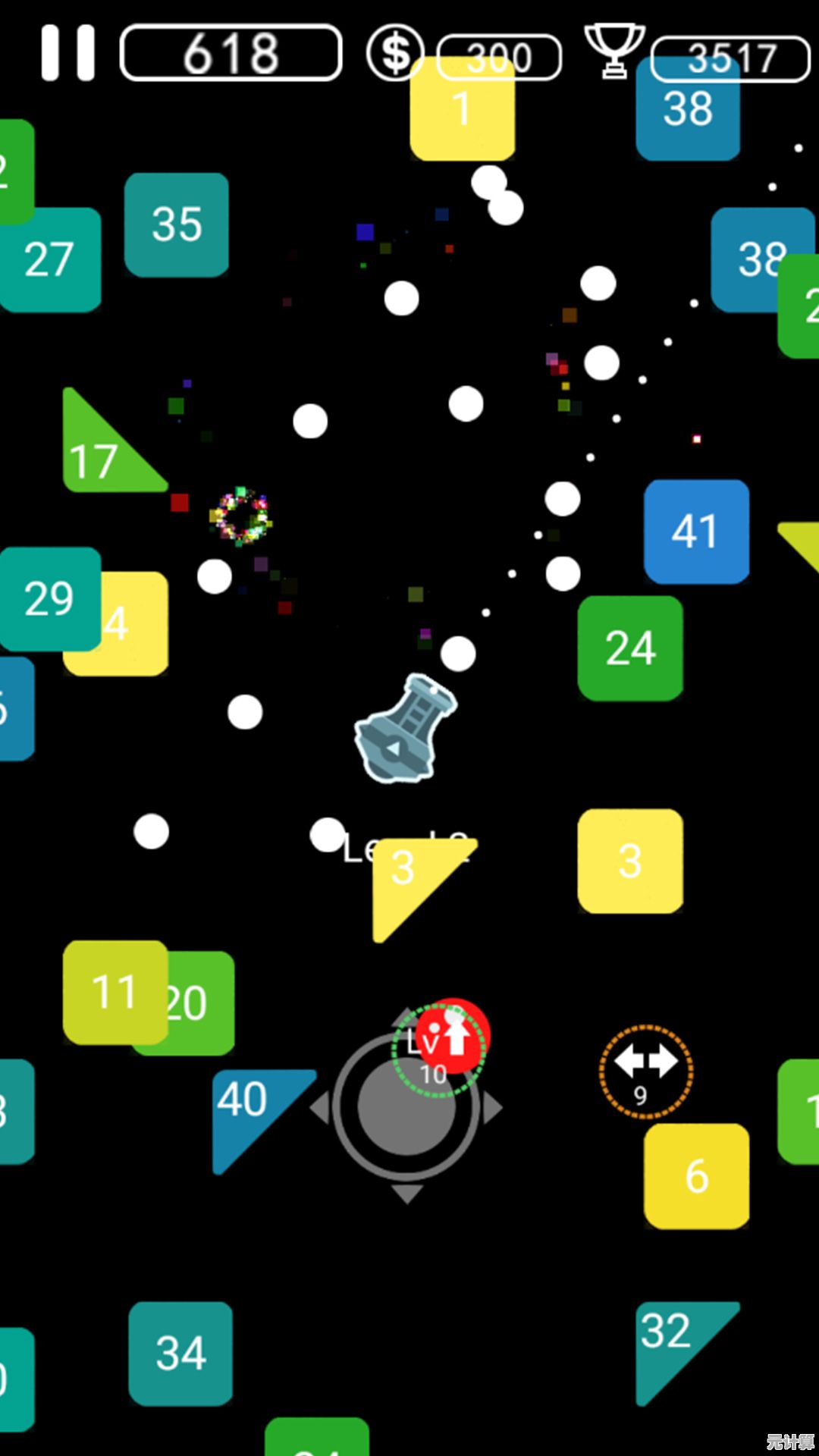The width and height of the screenshot is (819, 1456).
Task: Tap the orange dashed double-arrow skill button
Action: 645,1071
